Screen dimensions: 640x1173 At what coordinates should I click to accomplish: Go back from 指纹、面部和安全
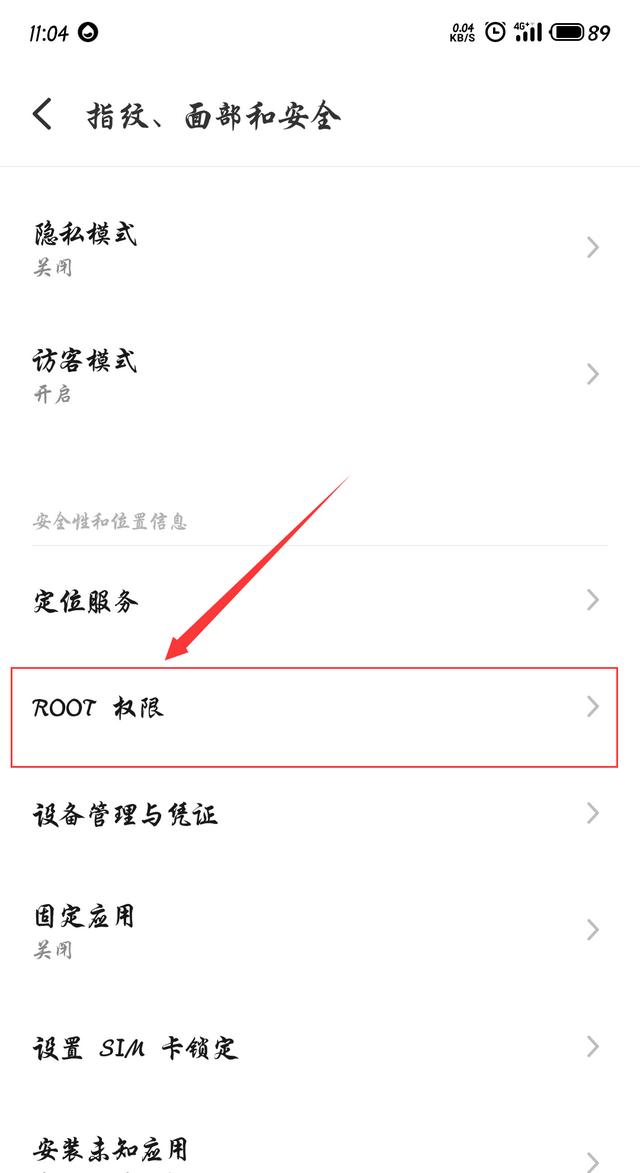pyautogui.click(x=42, y=114)
